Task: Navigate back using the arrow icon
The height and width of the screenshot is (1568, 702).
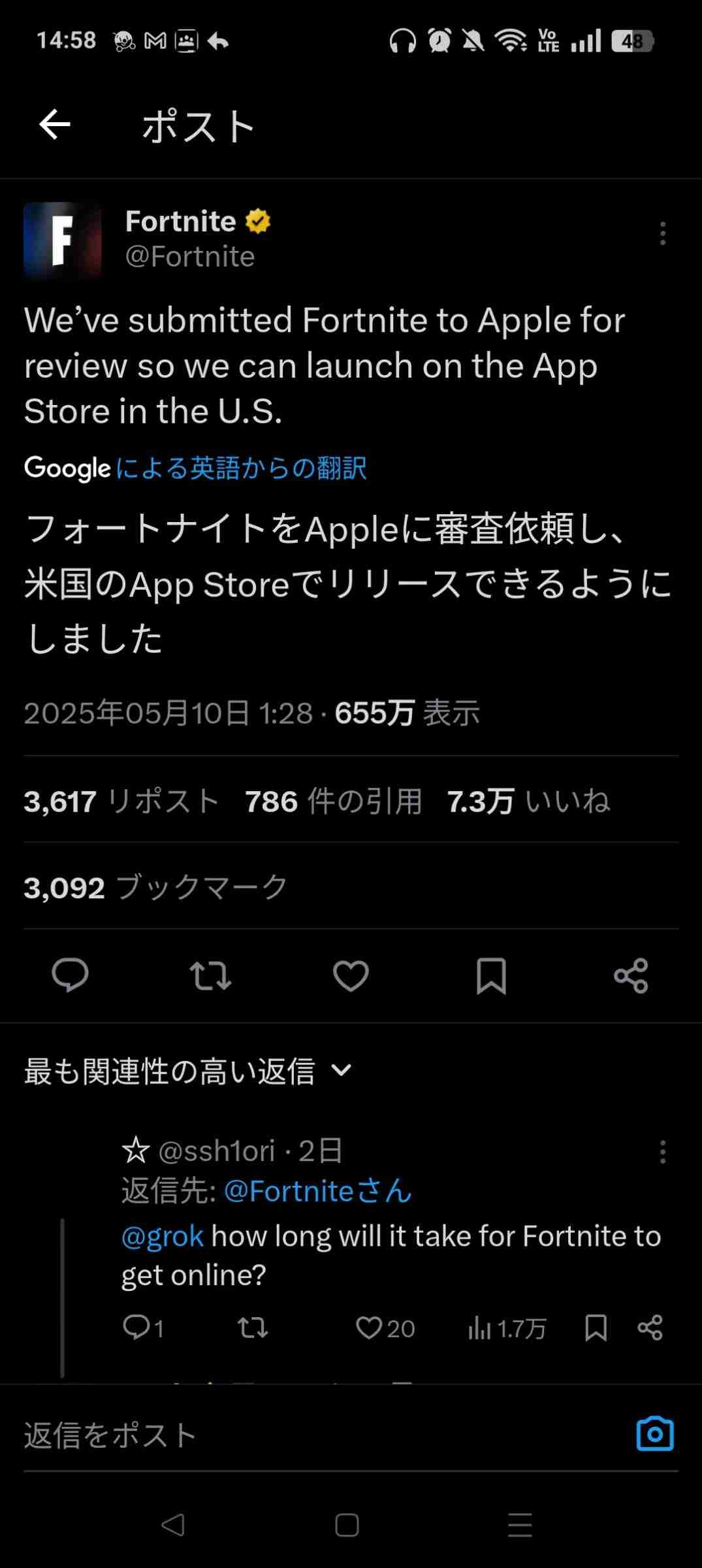Action: [x=55, y=124]
